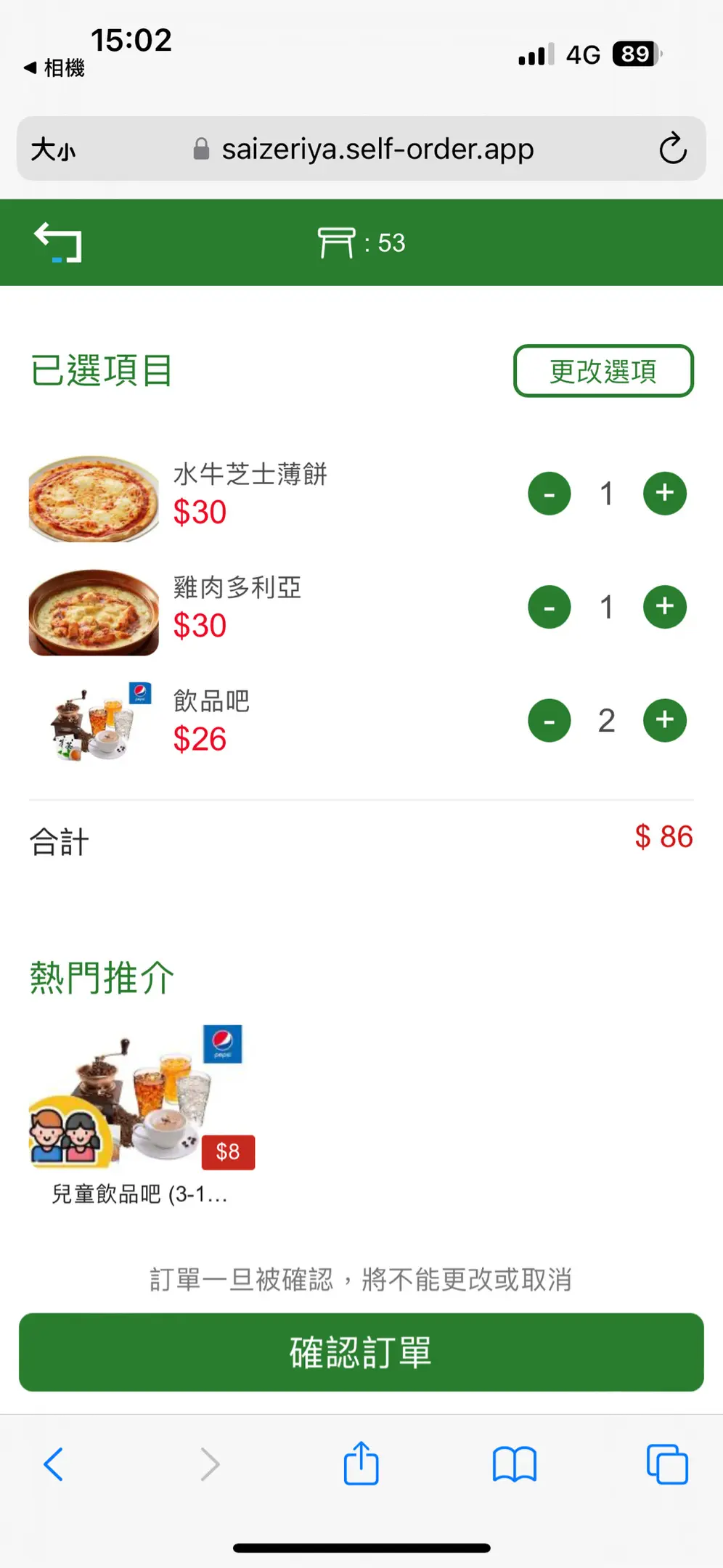
Task: Add one more 飲品吧
Action: (x=665, y=720)
